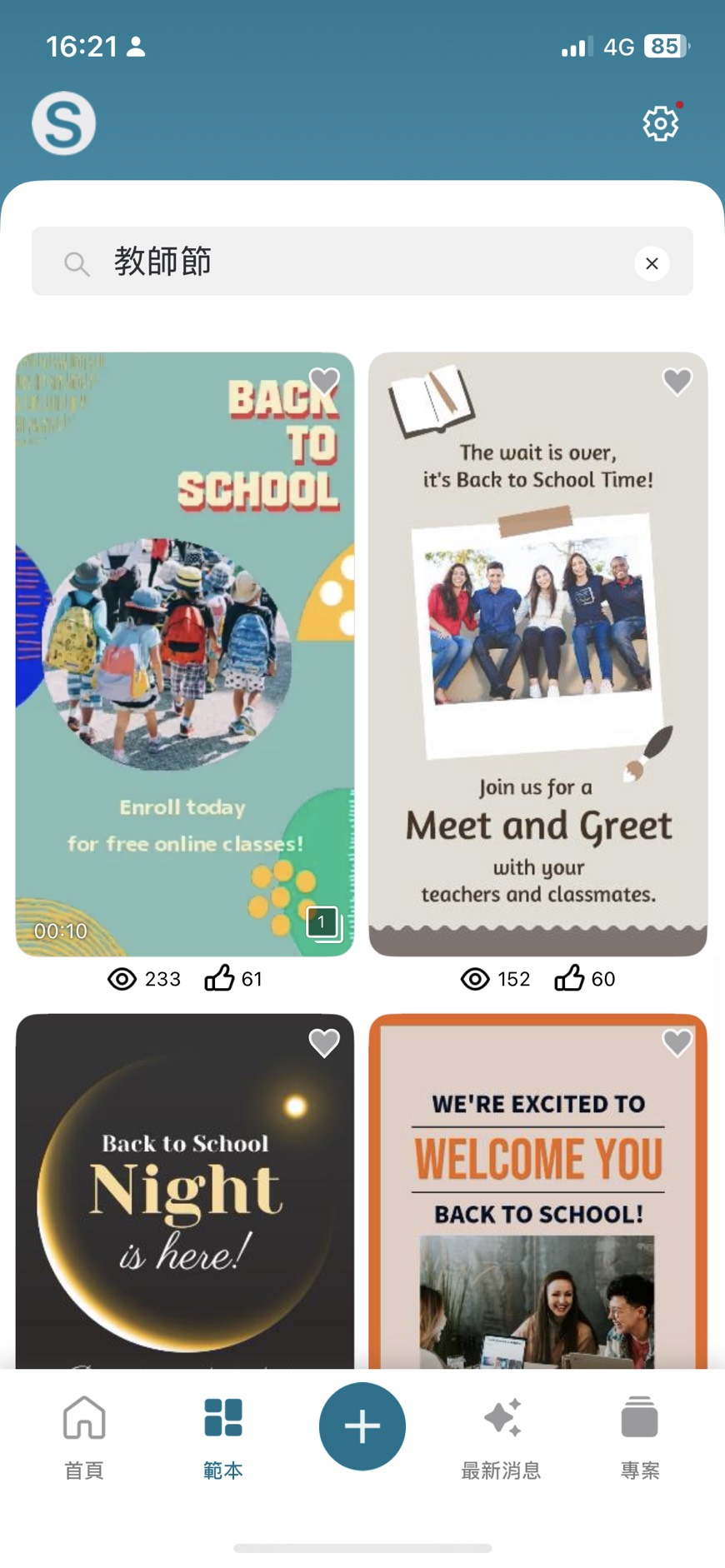Favorite the Back to School Night template

coord(324,1042)
